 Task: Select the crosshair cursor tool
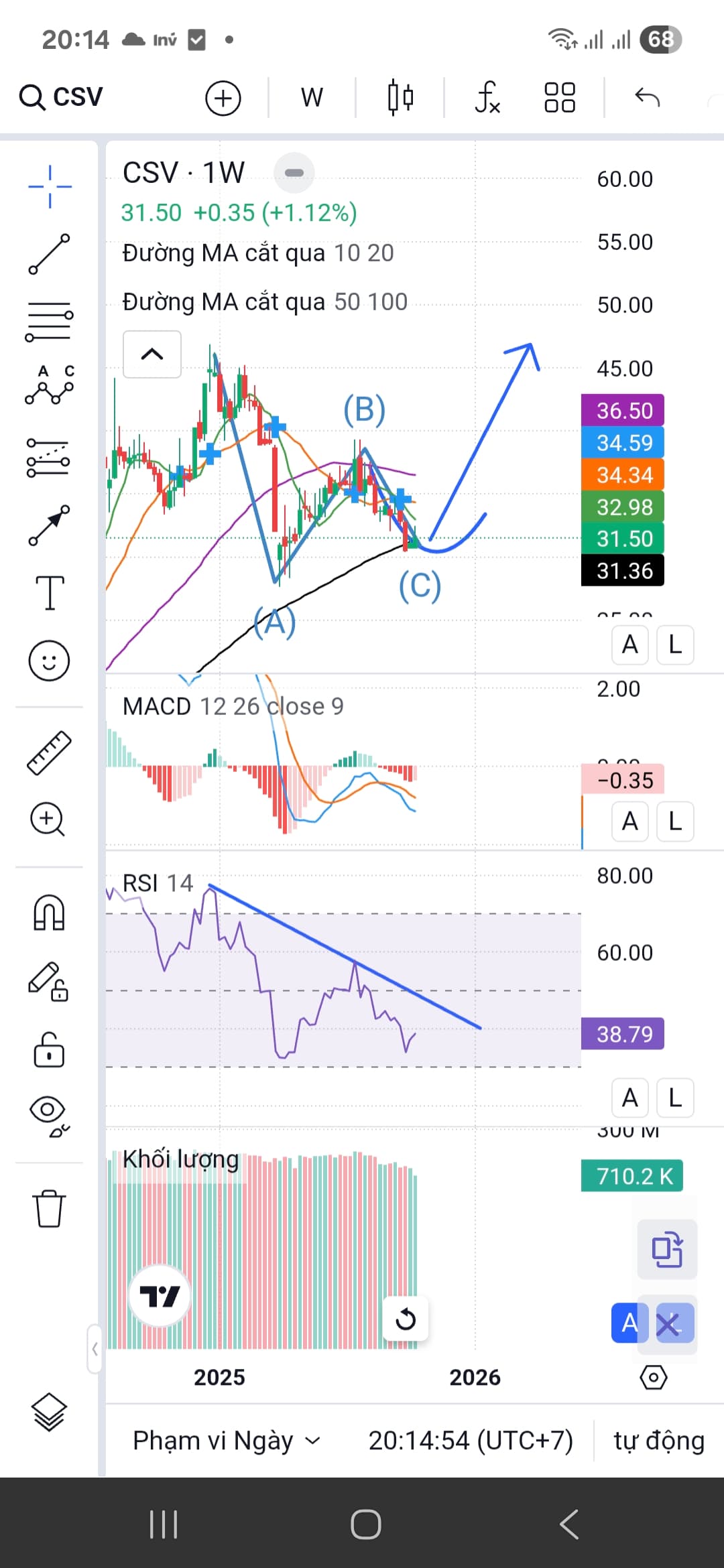tap(50, 186)
